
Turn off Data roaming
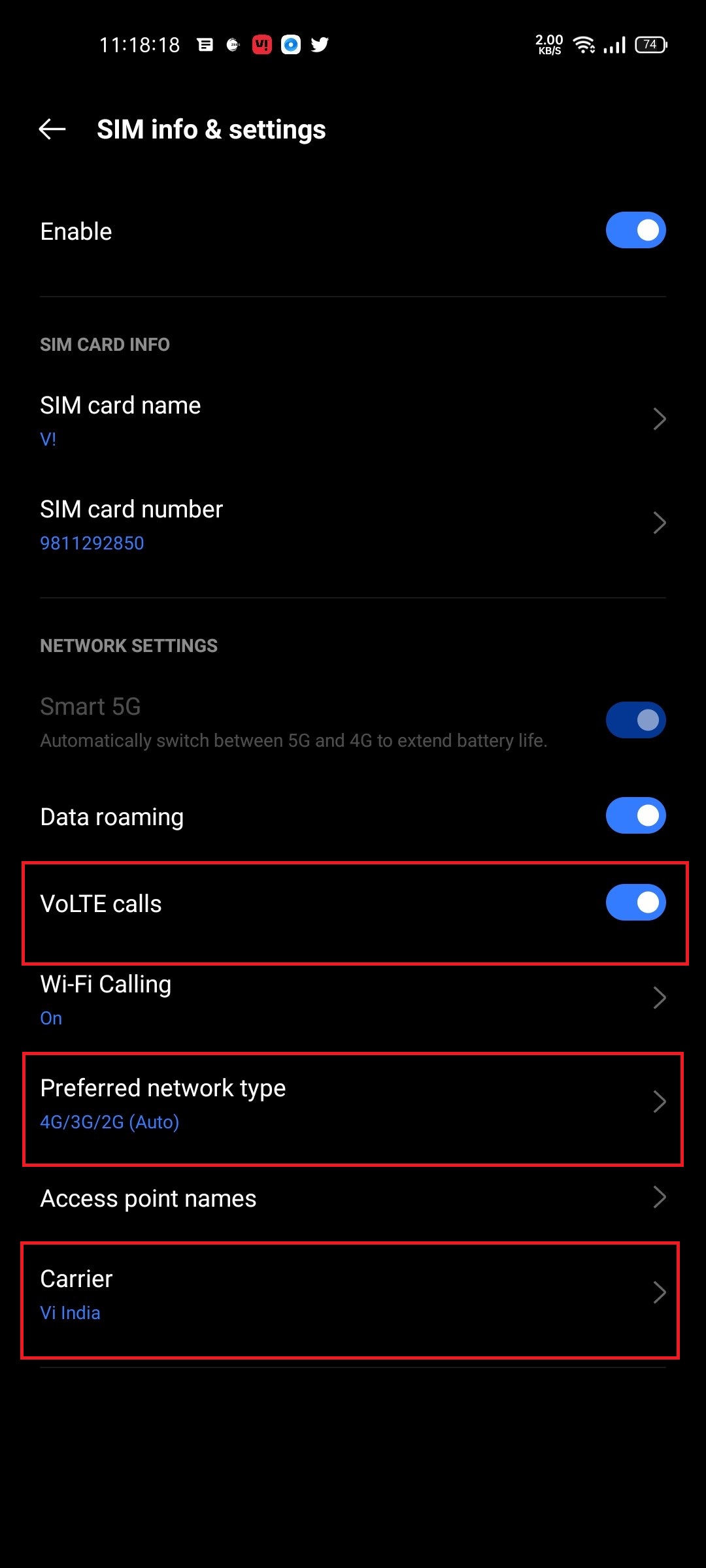[635, 816]
